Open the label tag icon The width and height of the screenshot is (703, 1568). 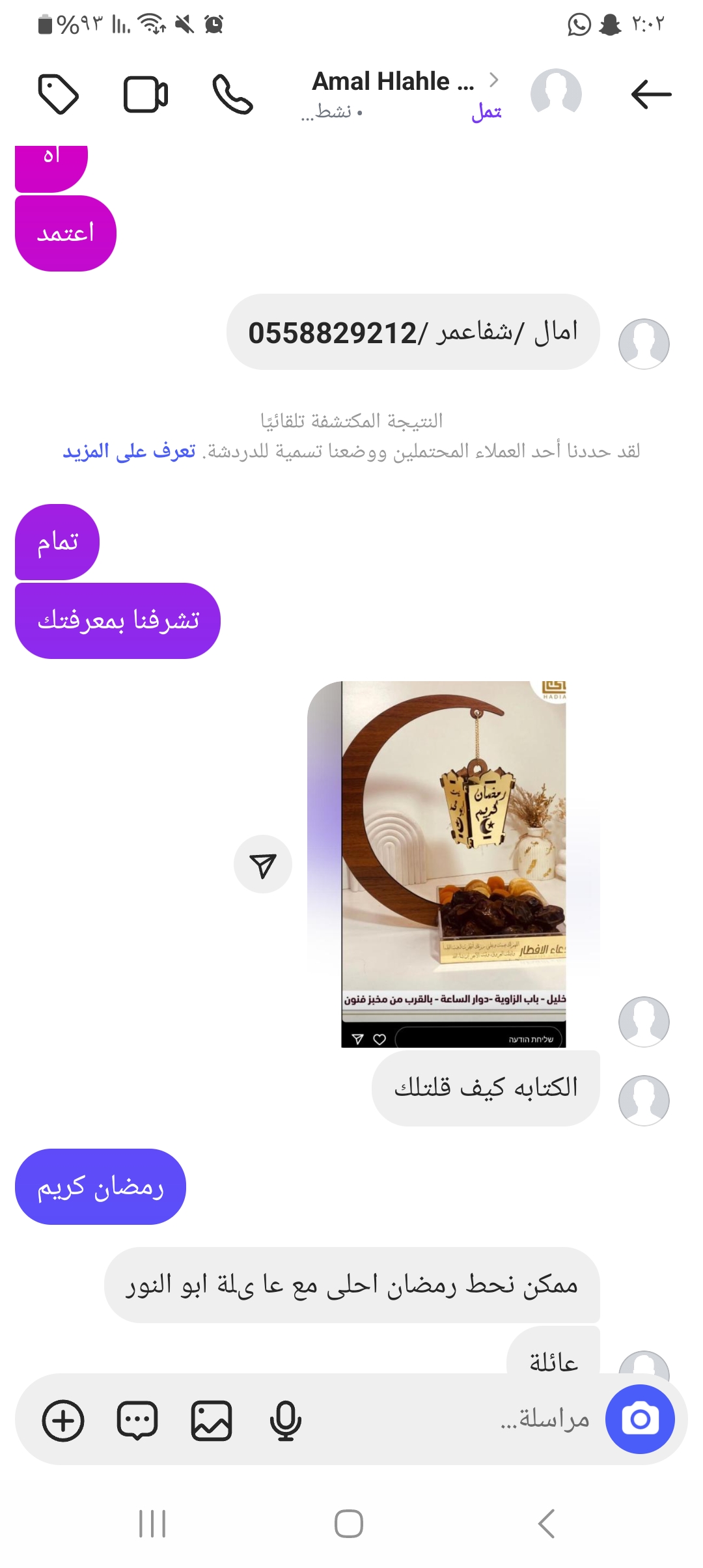(x=58, y=94)
